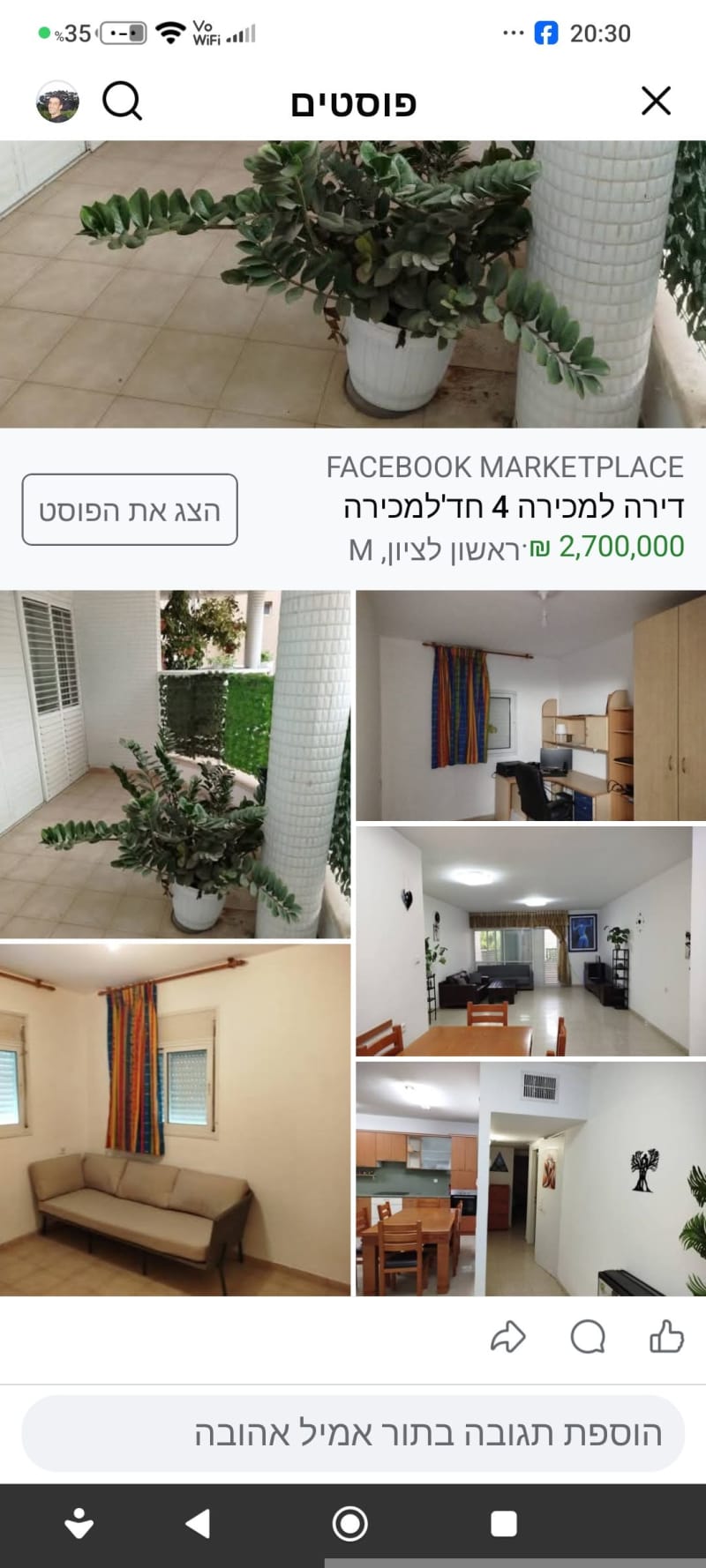Open the living room photo

pyautogui.click(x=530, y=941)
